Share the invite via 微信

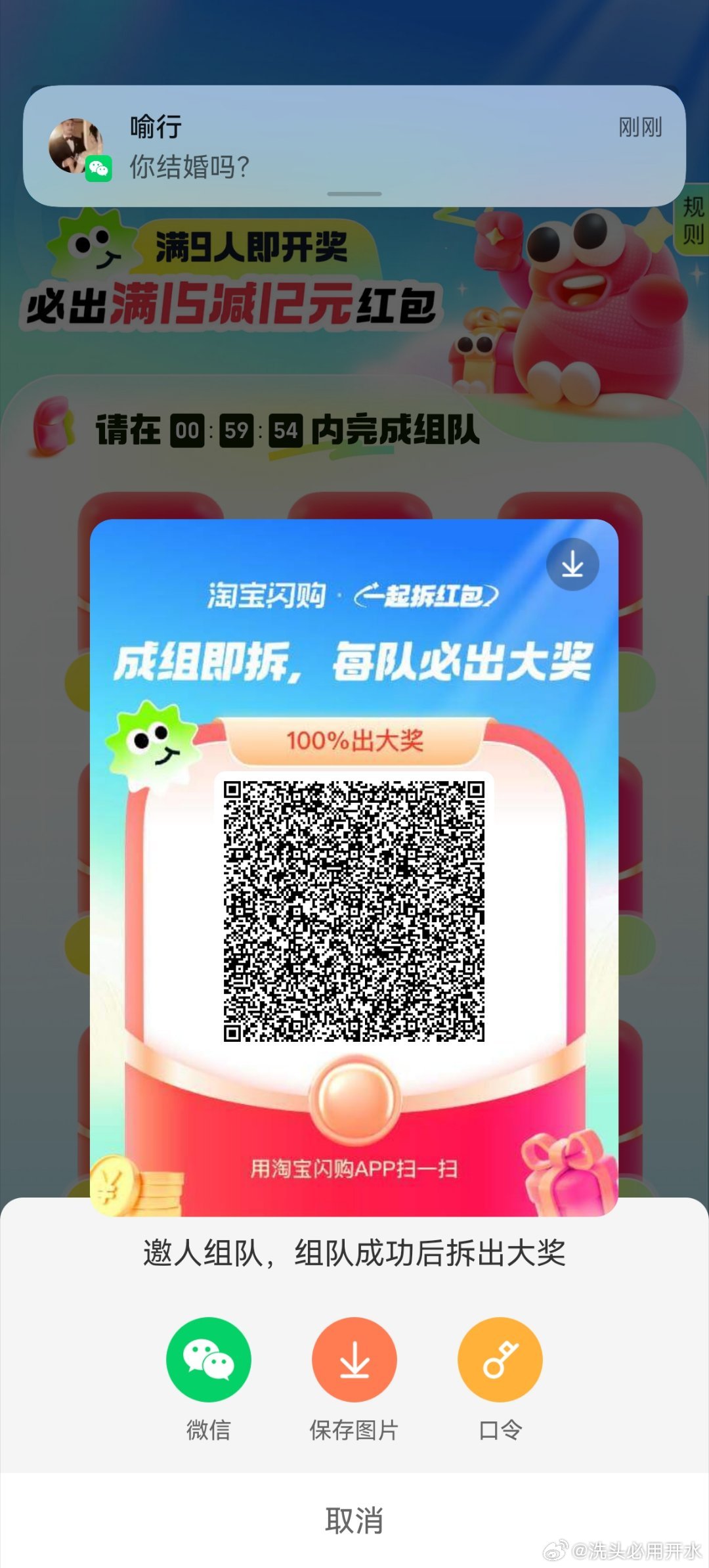click(209, 1359)
